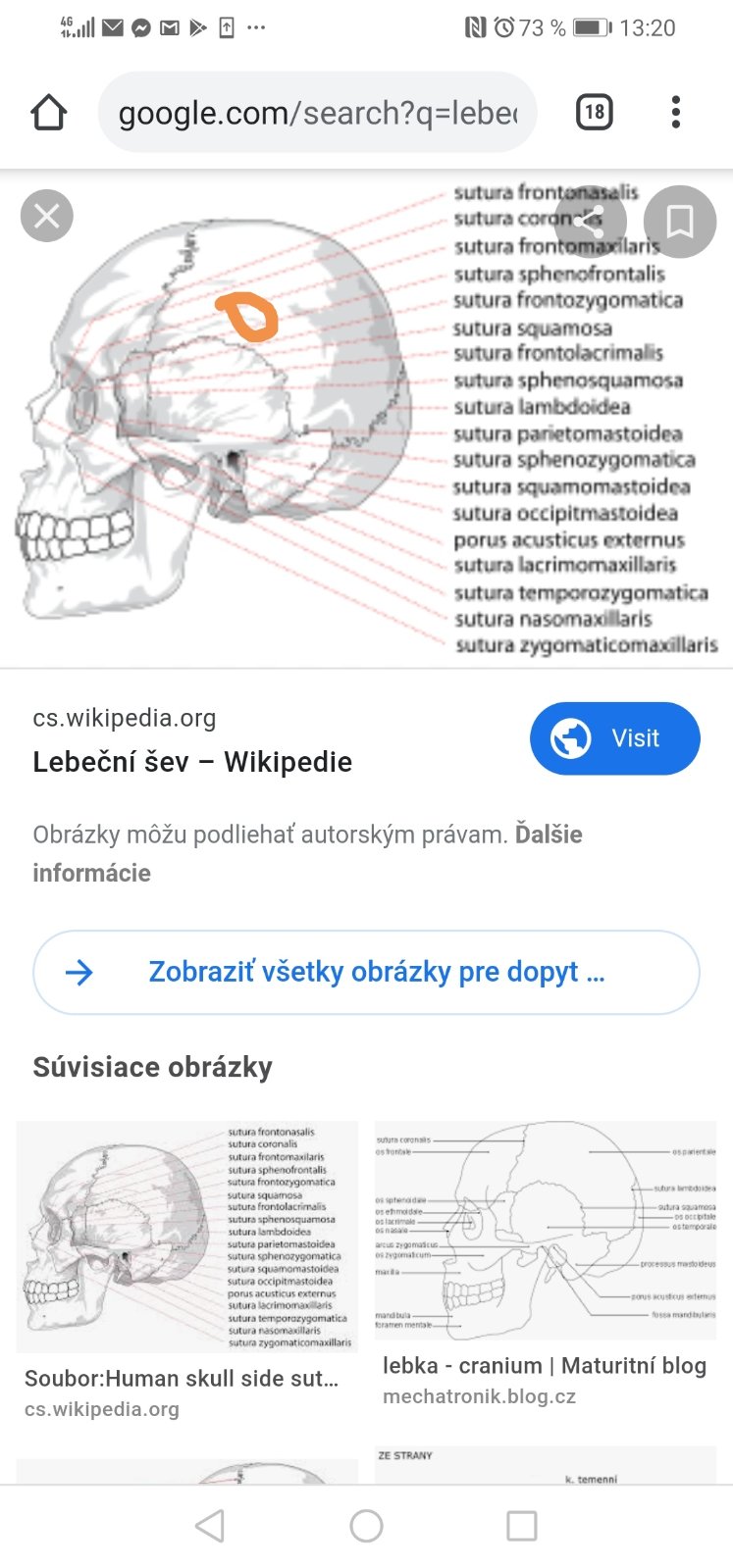733x1568 pixels.
Task: Open the browser overflow menu
Action: [675, 112]
